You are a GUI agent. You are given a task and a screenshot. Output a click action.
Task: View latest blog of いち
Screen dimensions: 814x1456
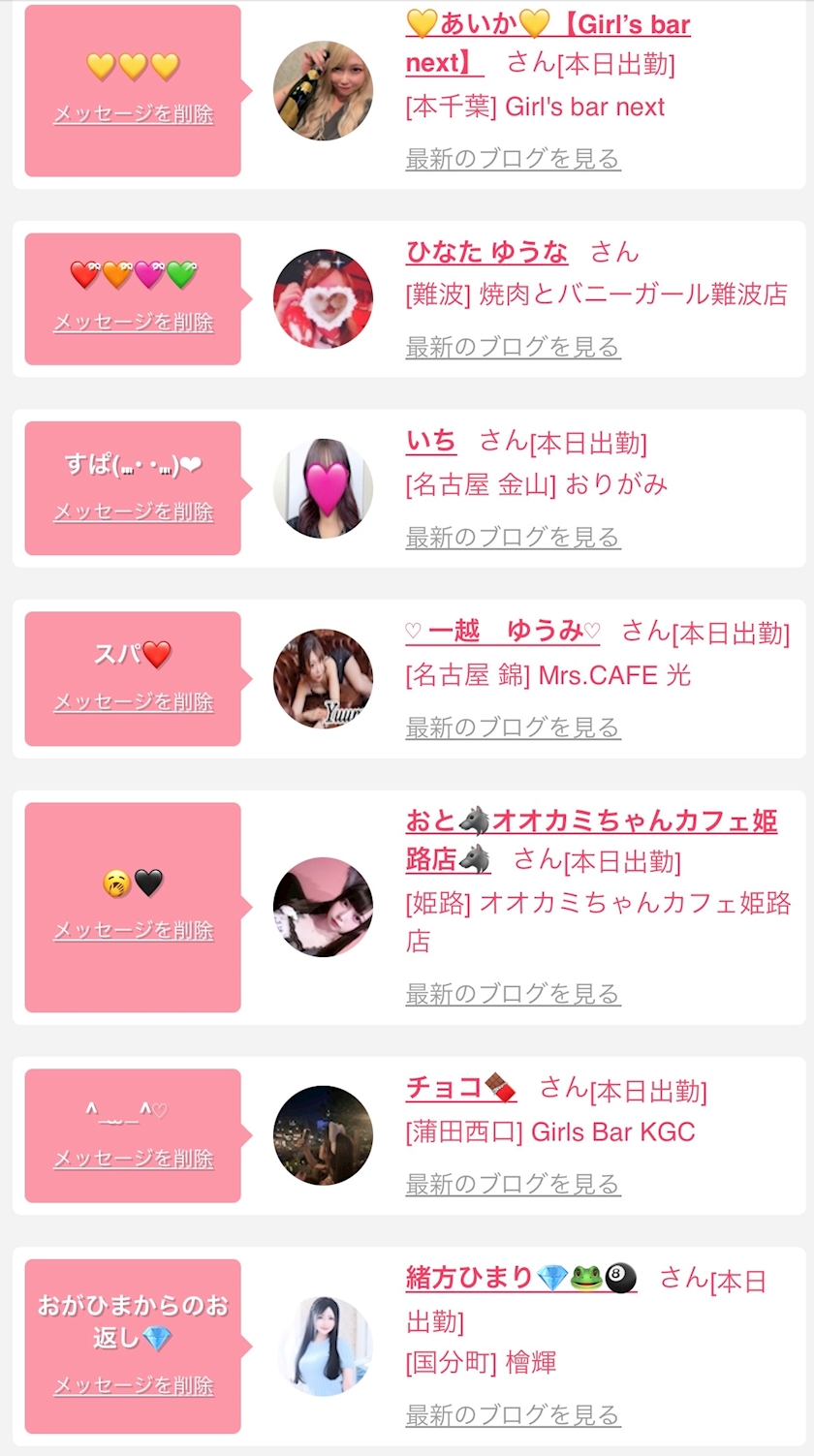pos(513,537)
